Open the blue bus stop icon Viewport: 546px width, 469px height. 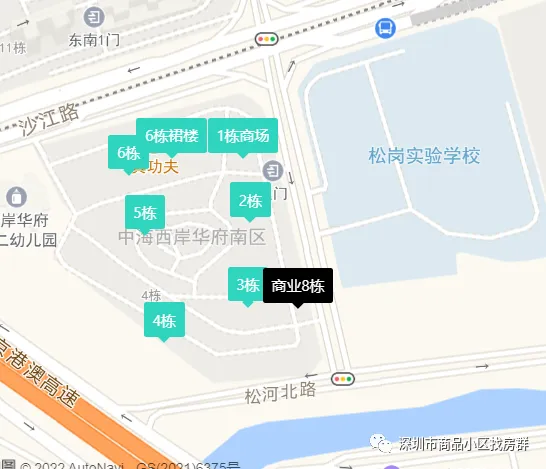pos(385,28)
